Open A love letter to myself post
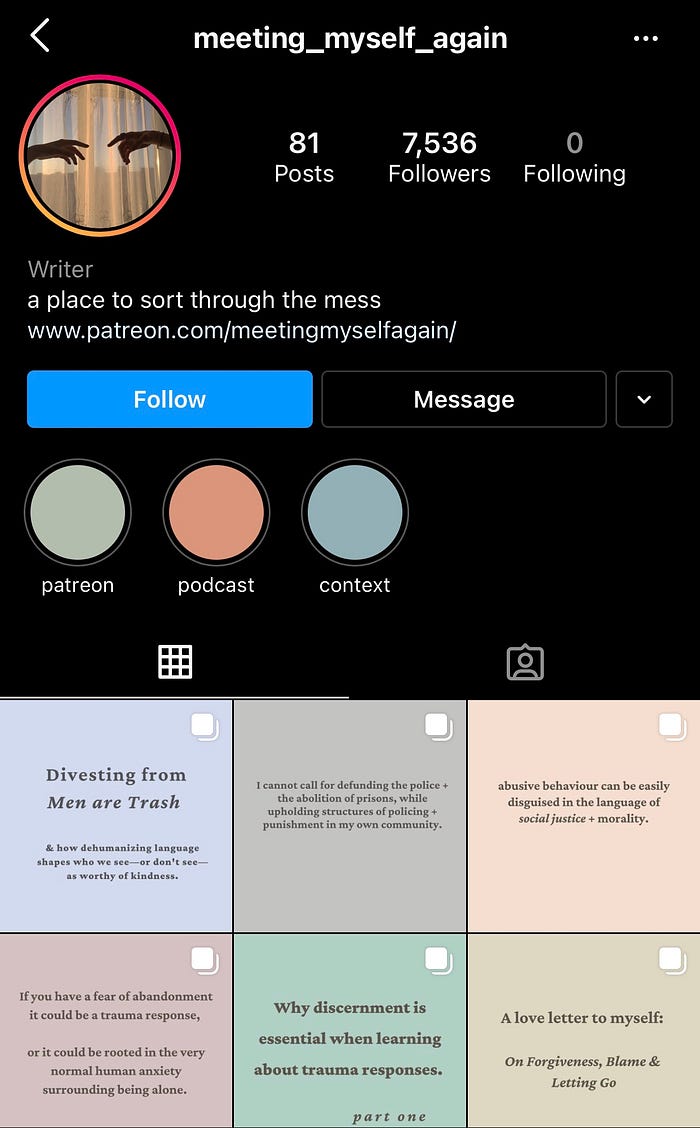 pyautogui.click(x=584, y=1030)
